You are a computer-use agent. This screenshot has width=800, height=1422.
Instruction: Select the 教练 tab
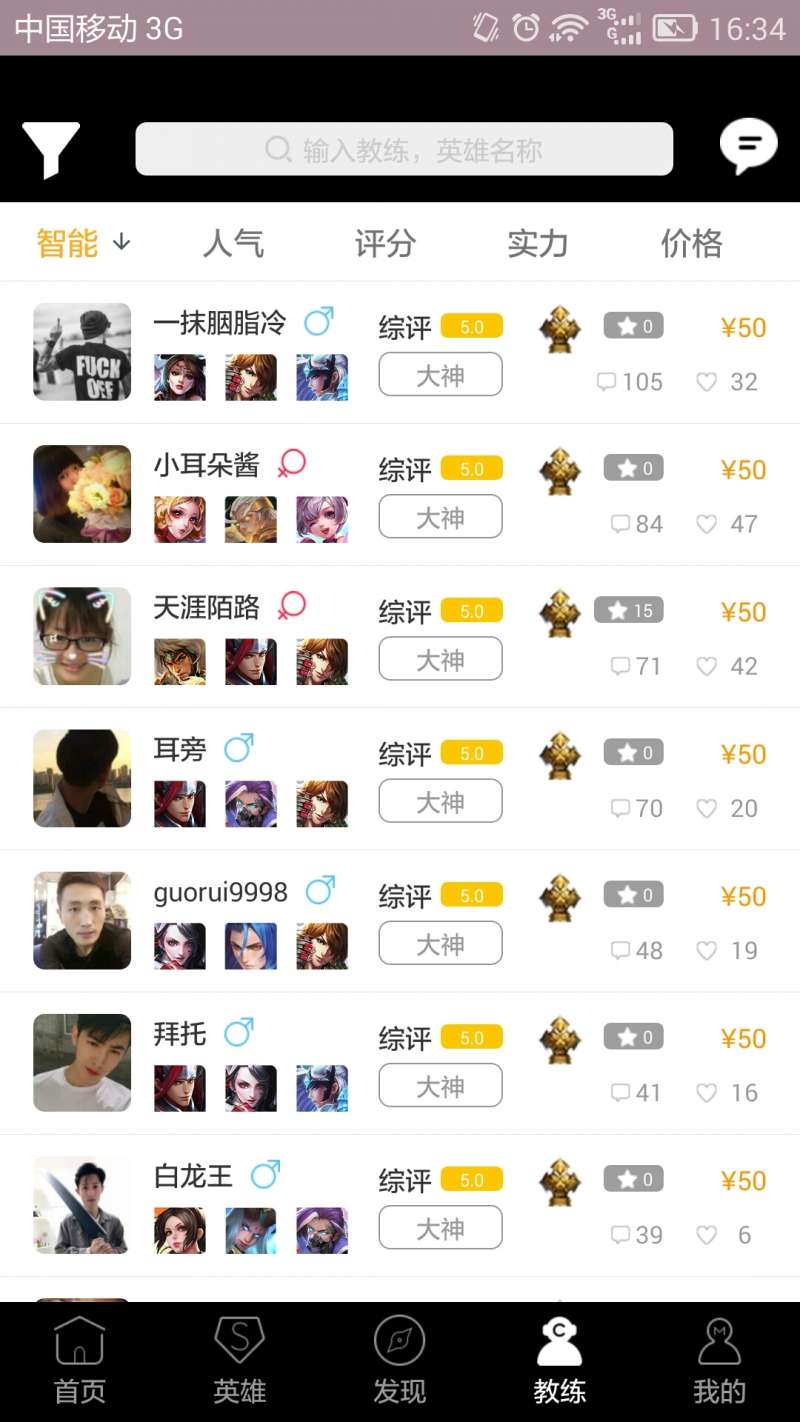(x=559, y=1362)
